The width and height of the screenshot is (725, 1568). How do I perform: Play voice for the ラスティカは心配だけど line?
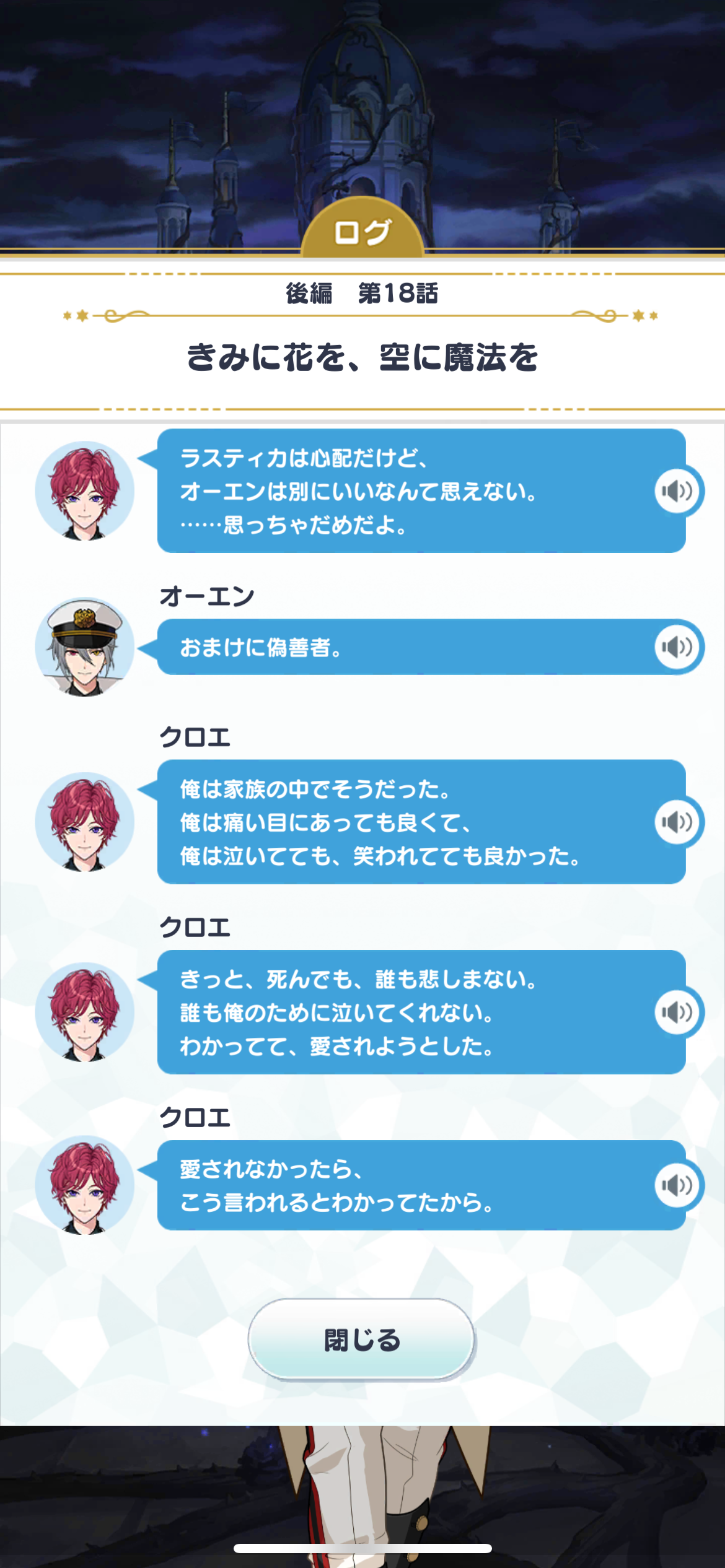[677, 491]
